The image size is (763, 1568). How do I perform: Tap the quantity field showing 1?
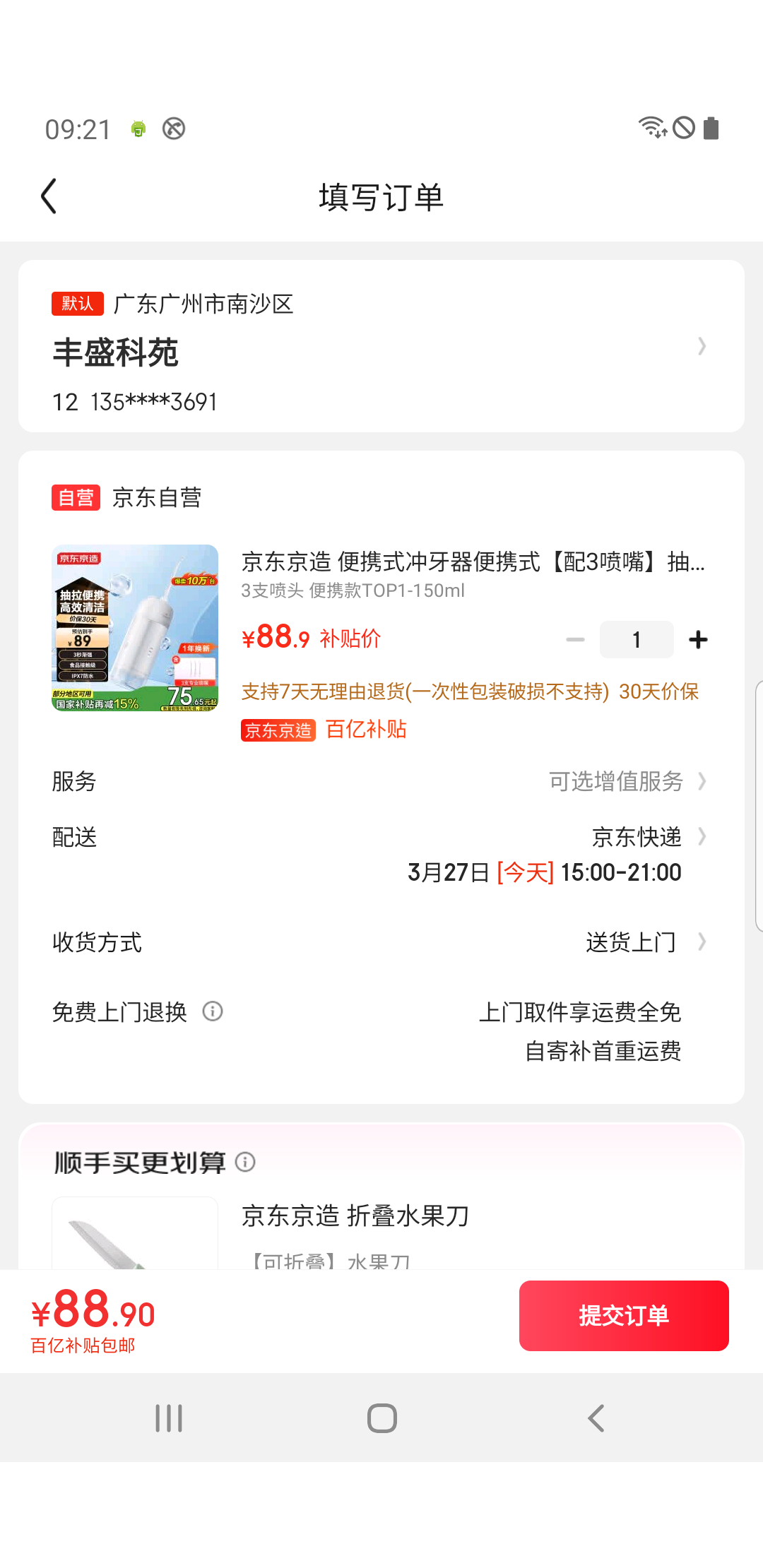click(x=636, y=640)
